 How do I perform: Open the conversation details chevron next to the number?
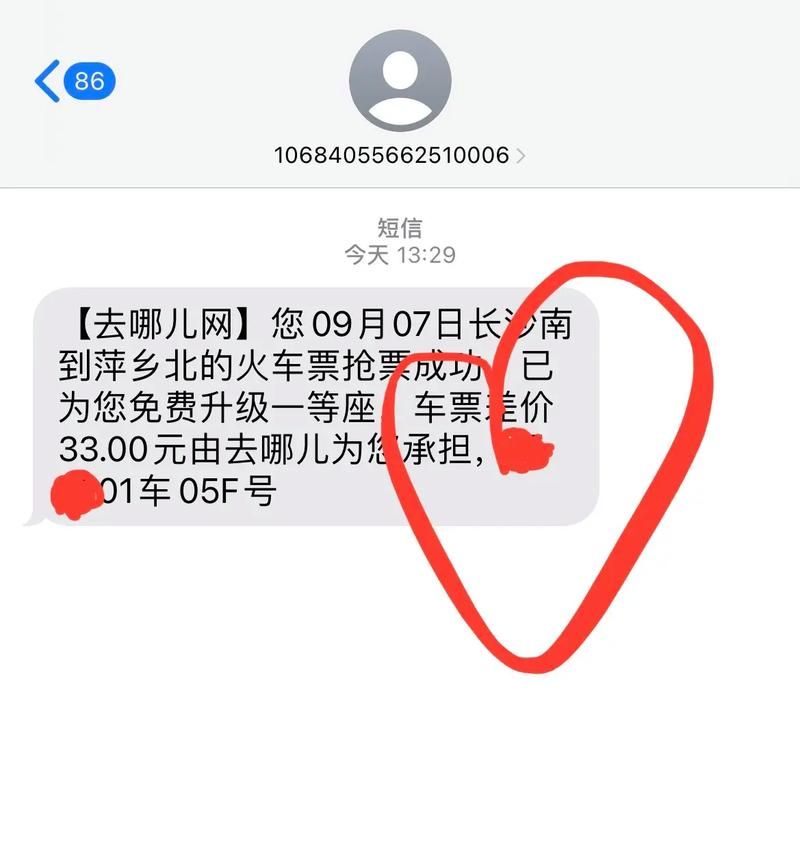click(523, 155)
